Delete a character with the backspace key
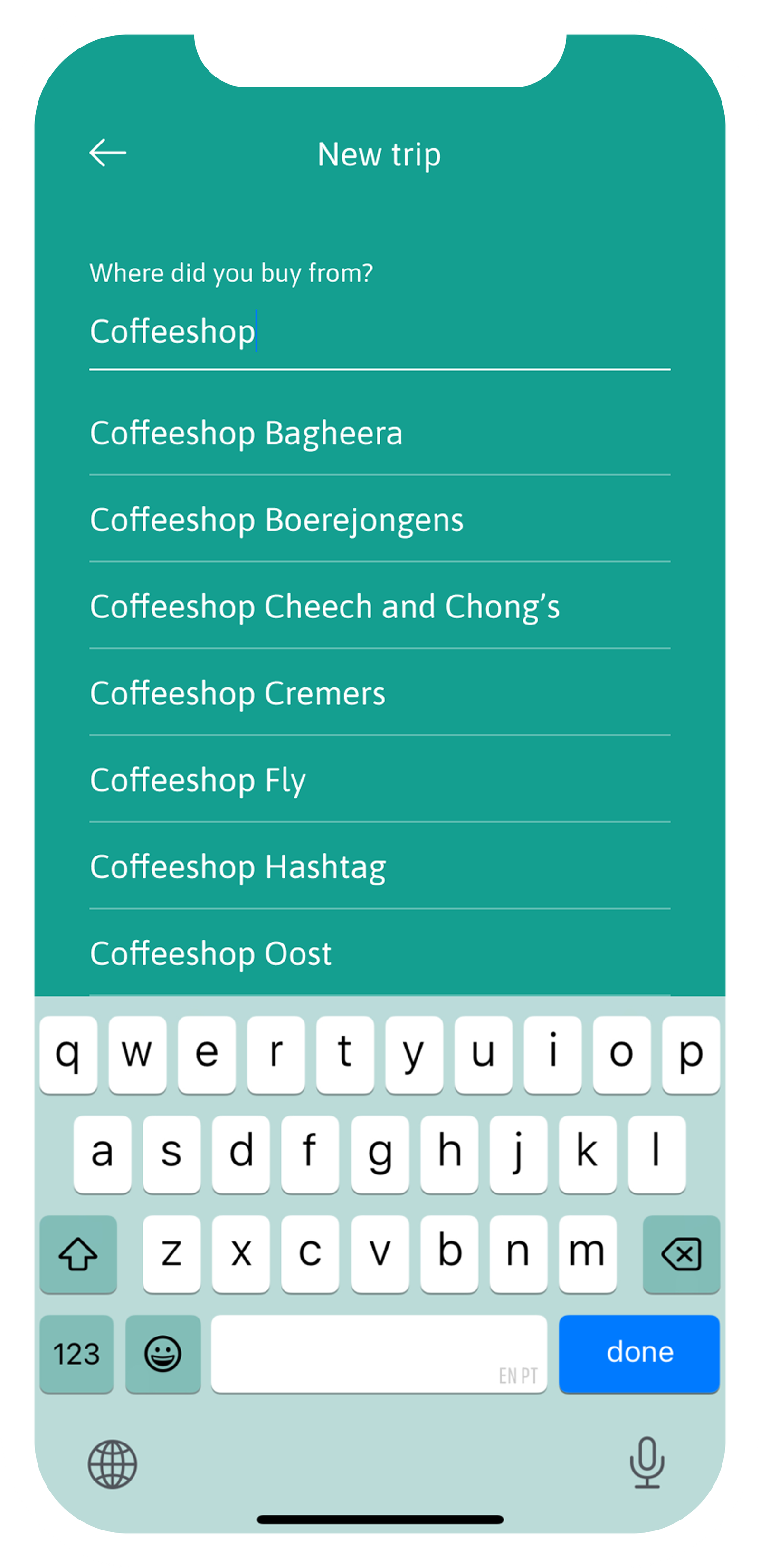Screen dimensions: 760x1568 [x=681, y=1253]
